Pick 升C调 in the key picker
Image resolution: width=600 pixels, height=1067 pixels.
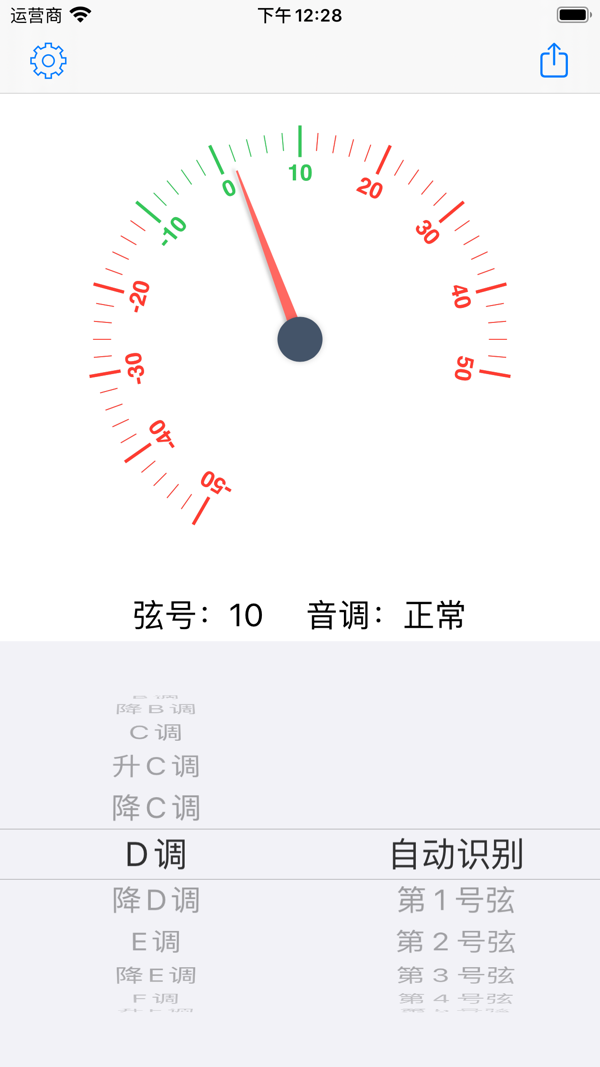point(156,767)
